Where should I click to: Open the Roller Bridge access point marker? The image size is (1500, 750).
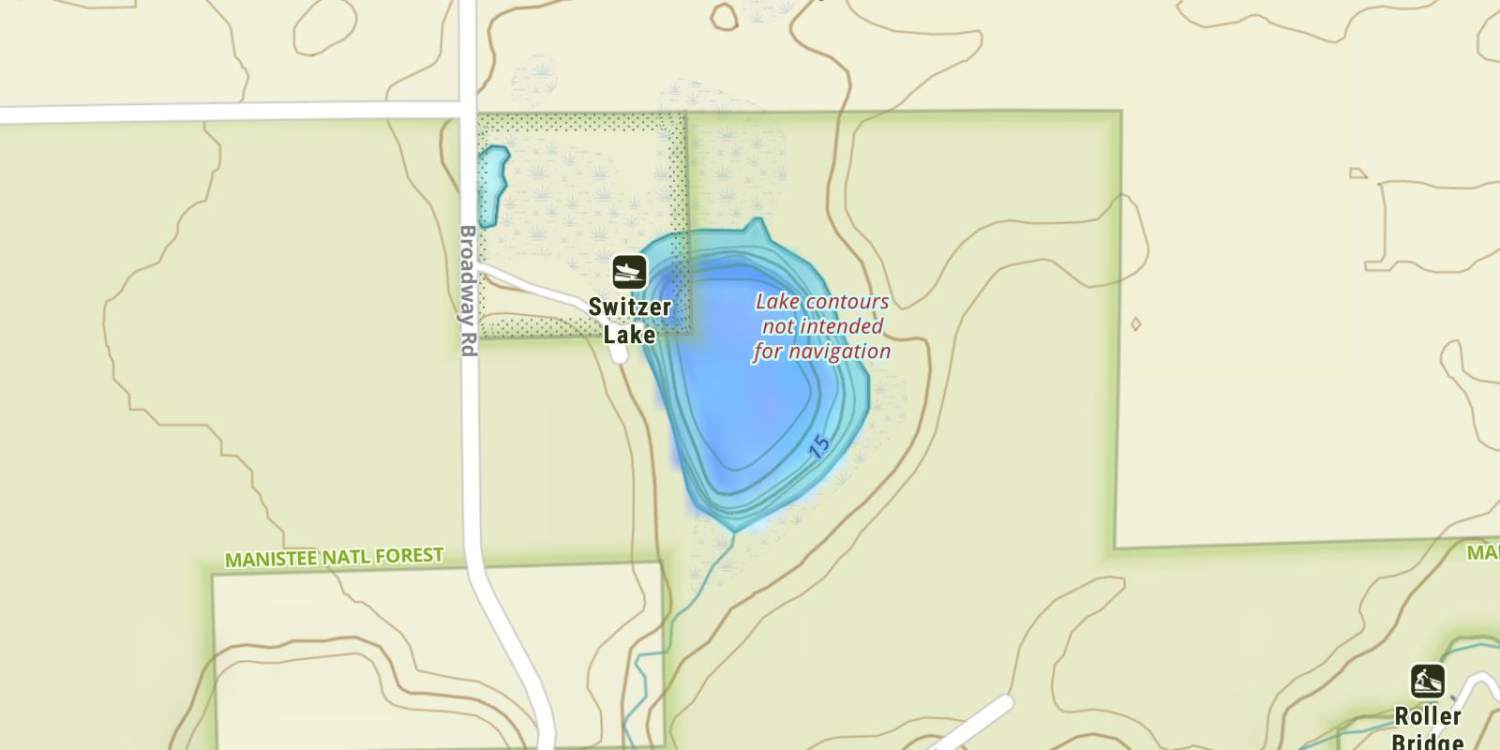[1427, 681]
